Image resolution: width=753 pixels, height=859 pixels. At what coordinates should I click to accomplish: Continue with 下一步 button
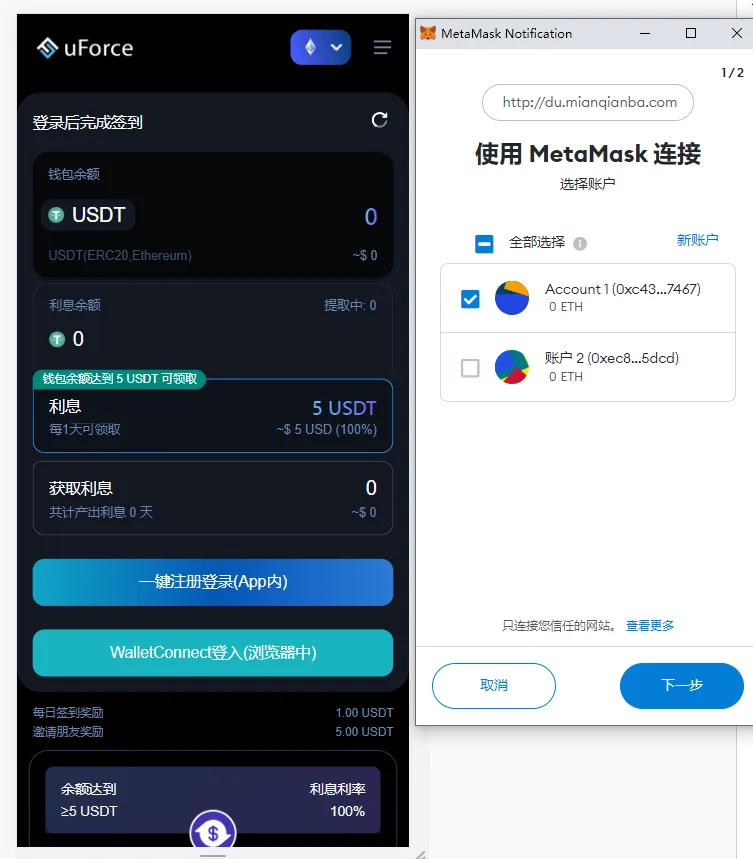tap(682, 686)
